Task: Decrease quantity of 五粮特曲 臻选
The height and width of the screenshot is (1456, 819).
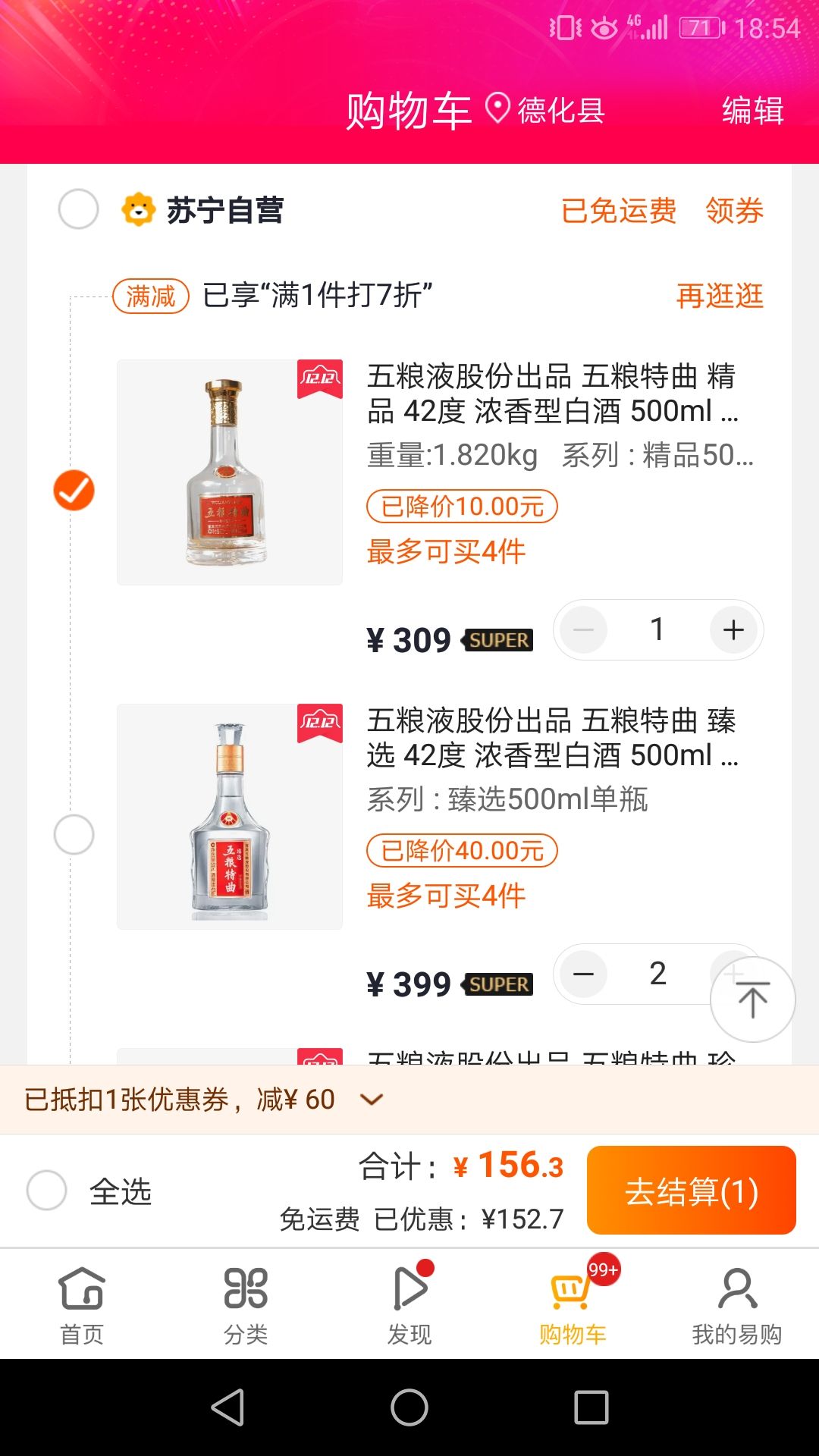Action: click(x=584, y=974)
